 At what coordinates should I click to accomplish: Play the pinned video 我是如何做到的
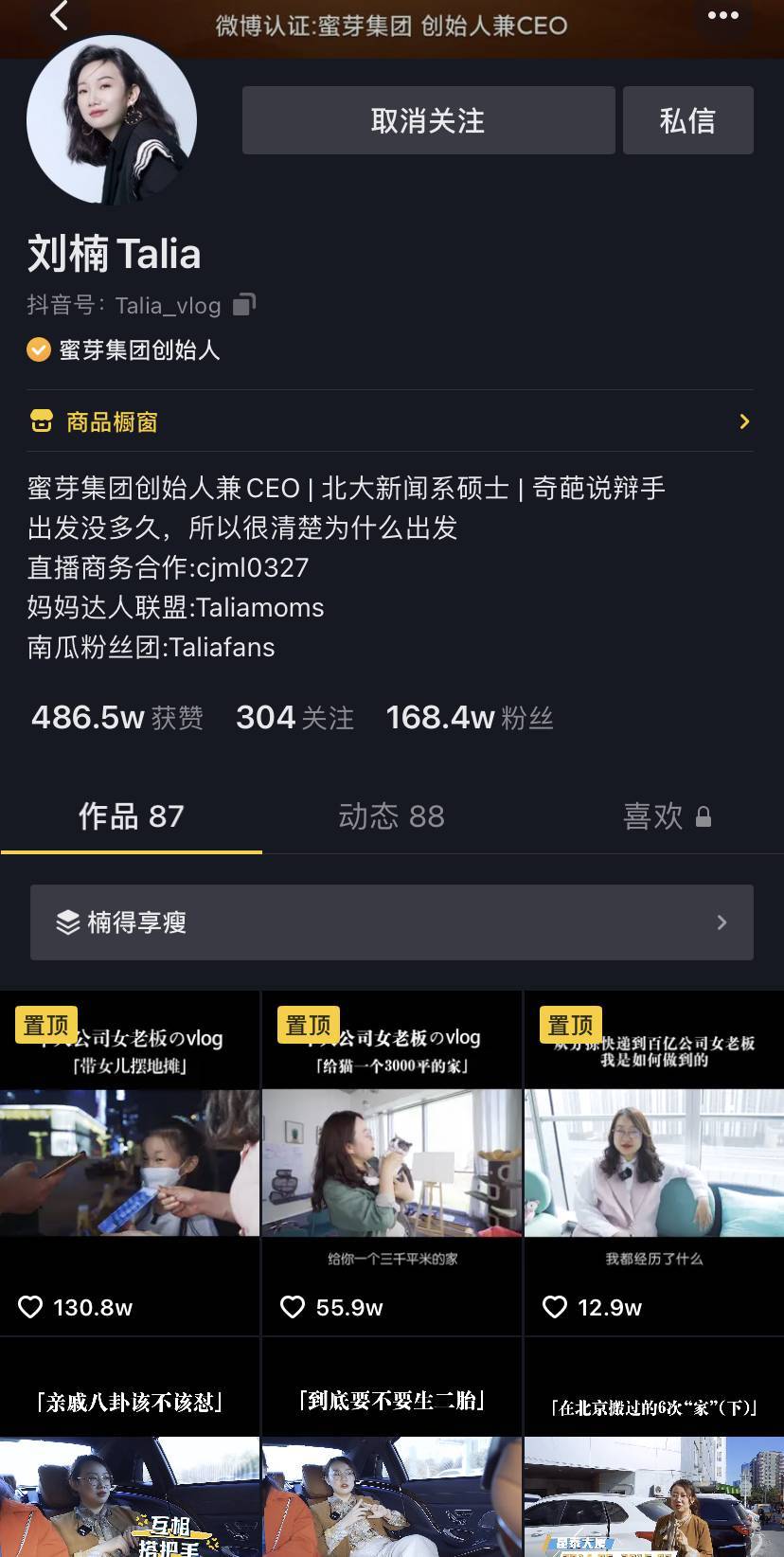(x=653, y=1163)
